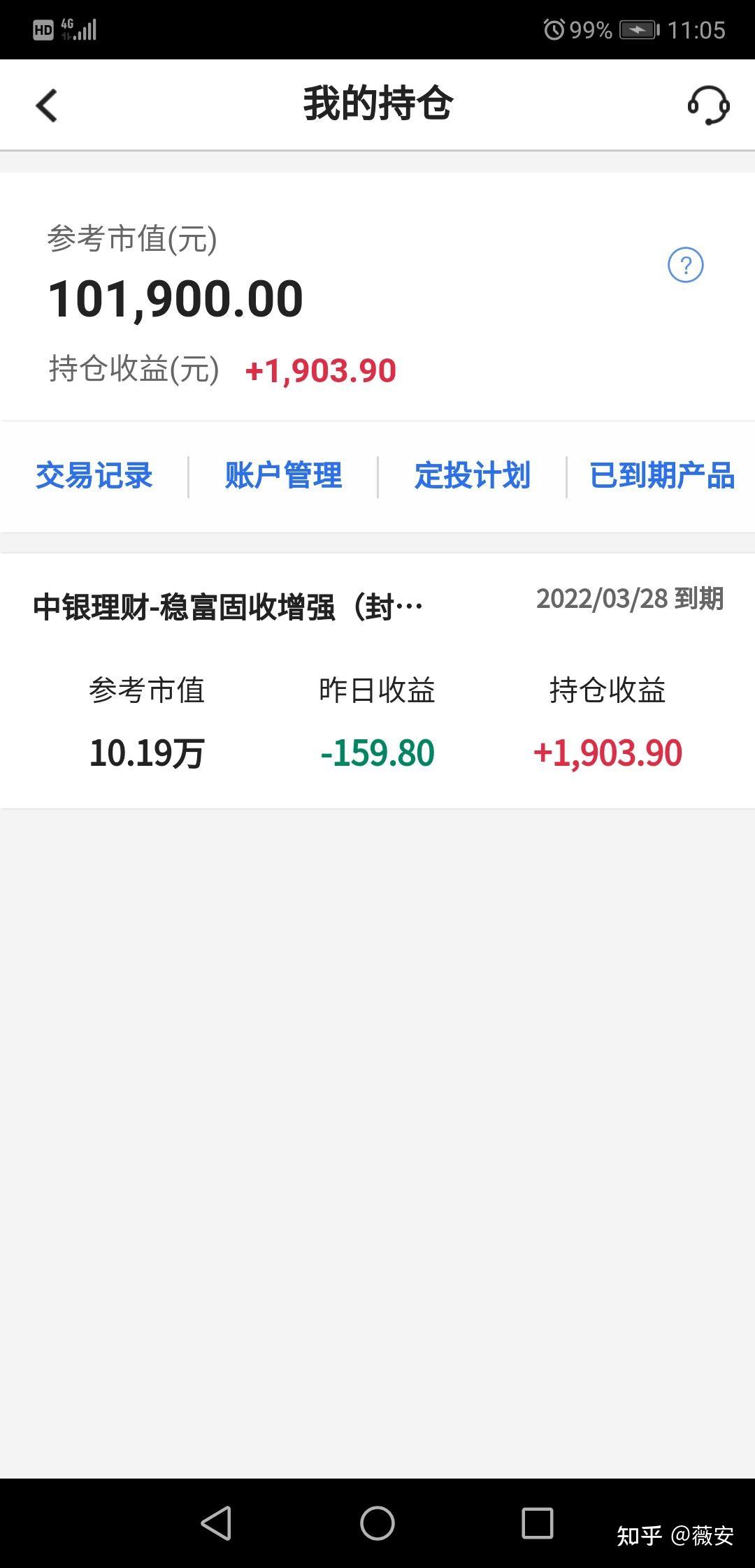View 定投计划 investment plan
The width and height of the screenshot is (755, 1568).
[472, 476]
